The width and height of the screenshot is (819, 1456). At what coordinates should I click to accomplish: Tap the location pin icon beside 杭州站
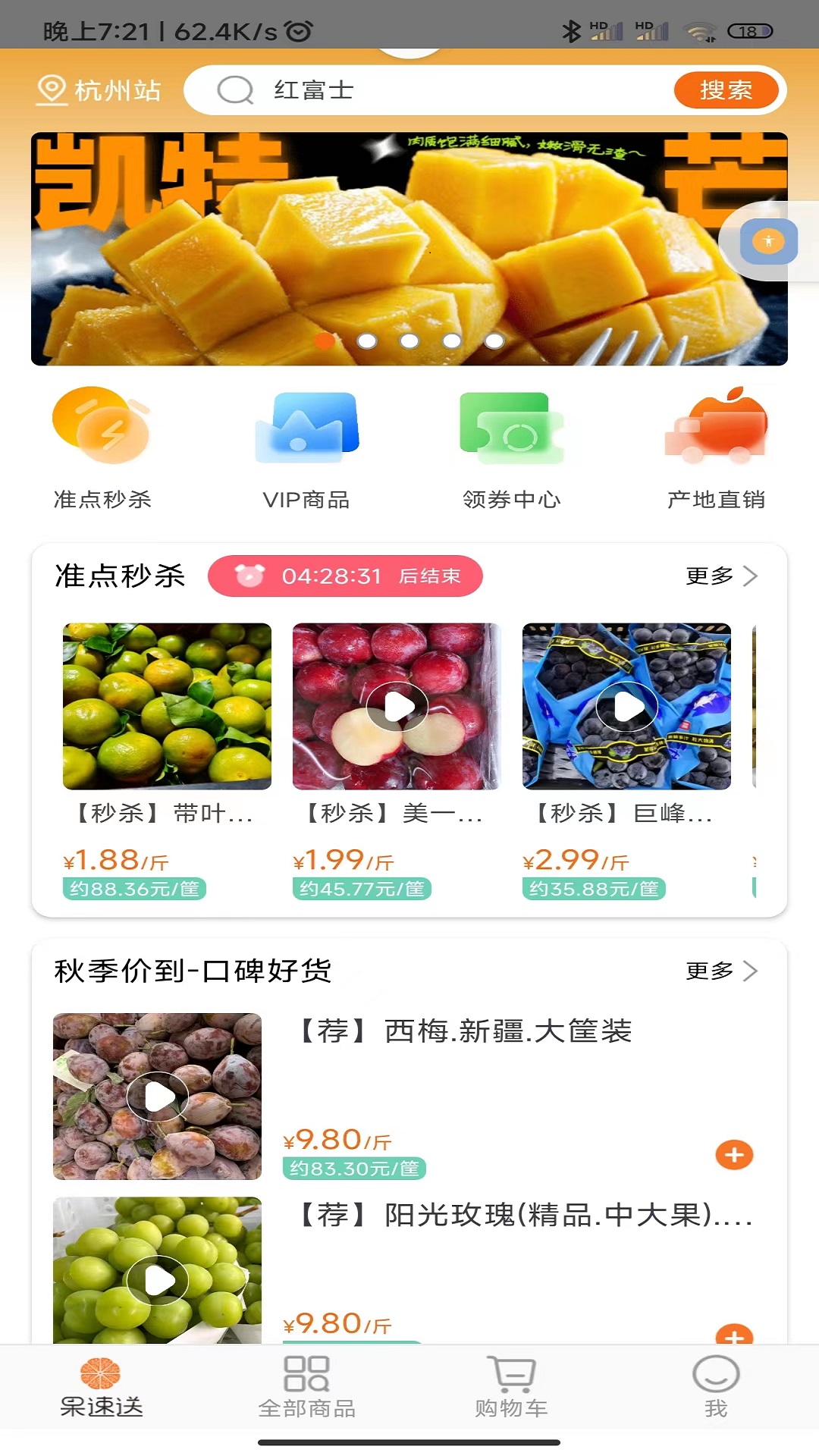point(50,90)
